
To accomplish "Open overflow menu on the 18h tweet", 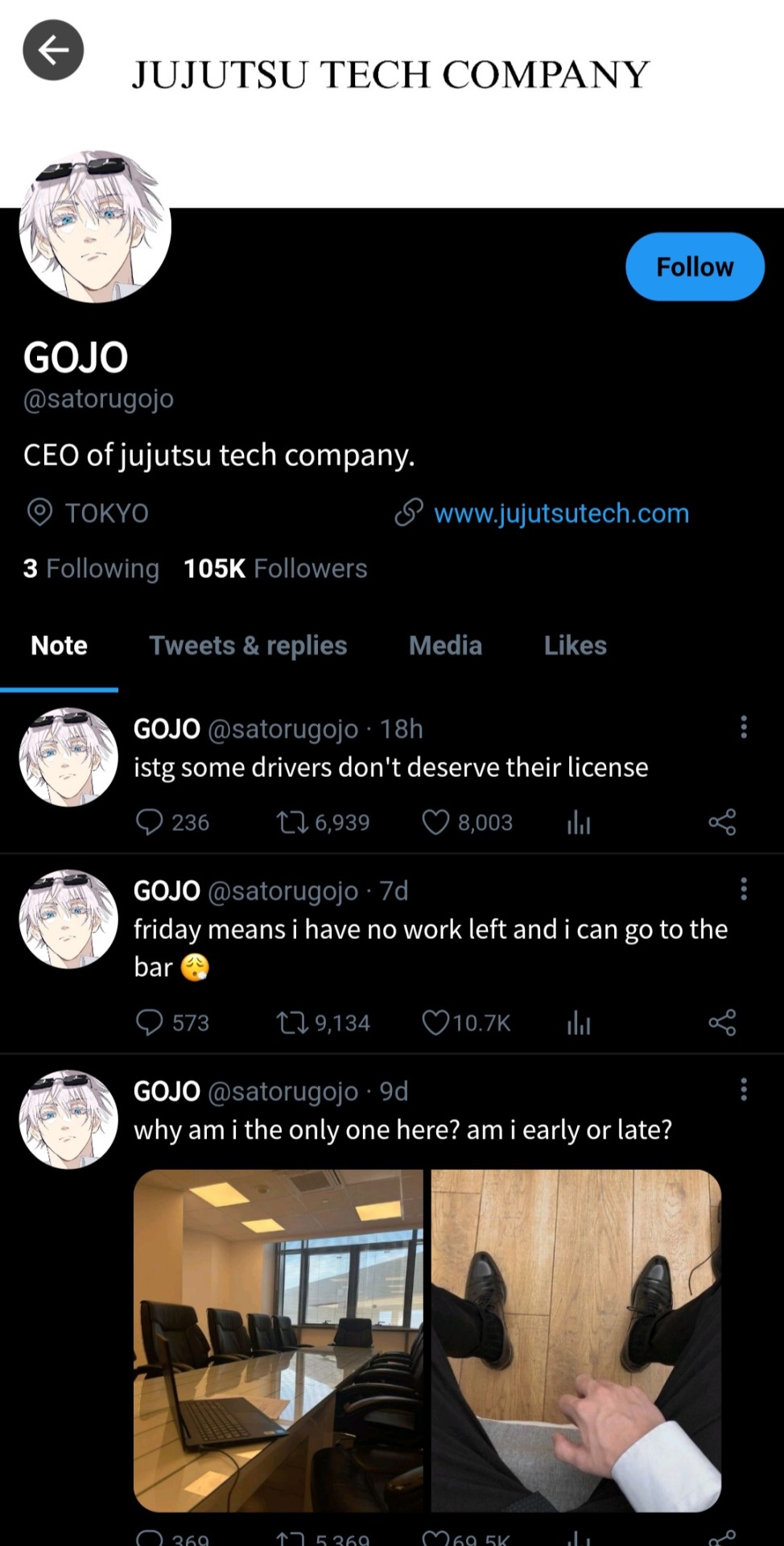I will 743,727.
